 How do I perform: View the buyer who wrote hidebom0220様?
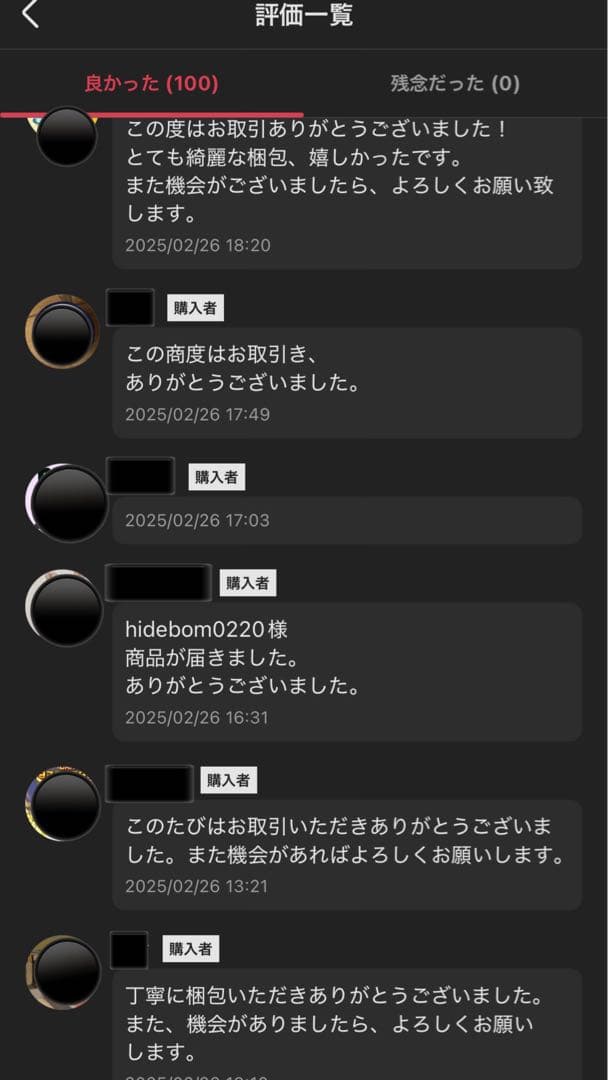[63, 608]
